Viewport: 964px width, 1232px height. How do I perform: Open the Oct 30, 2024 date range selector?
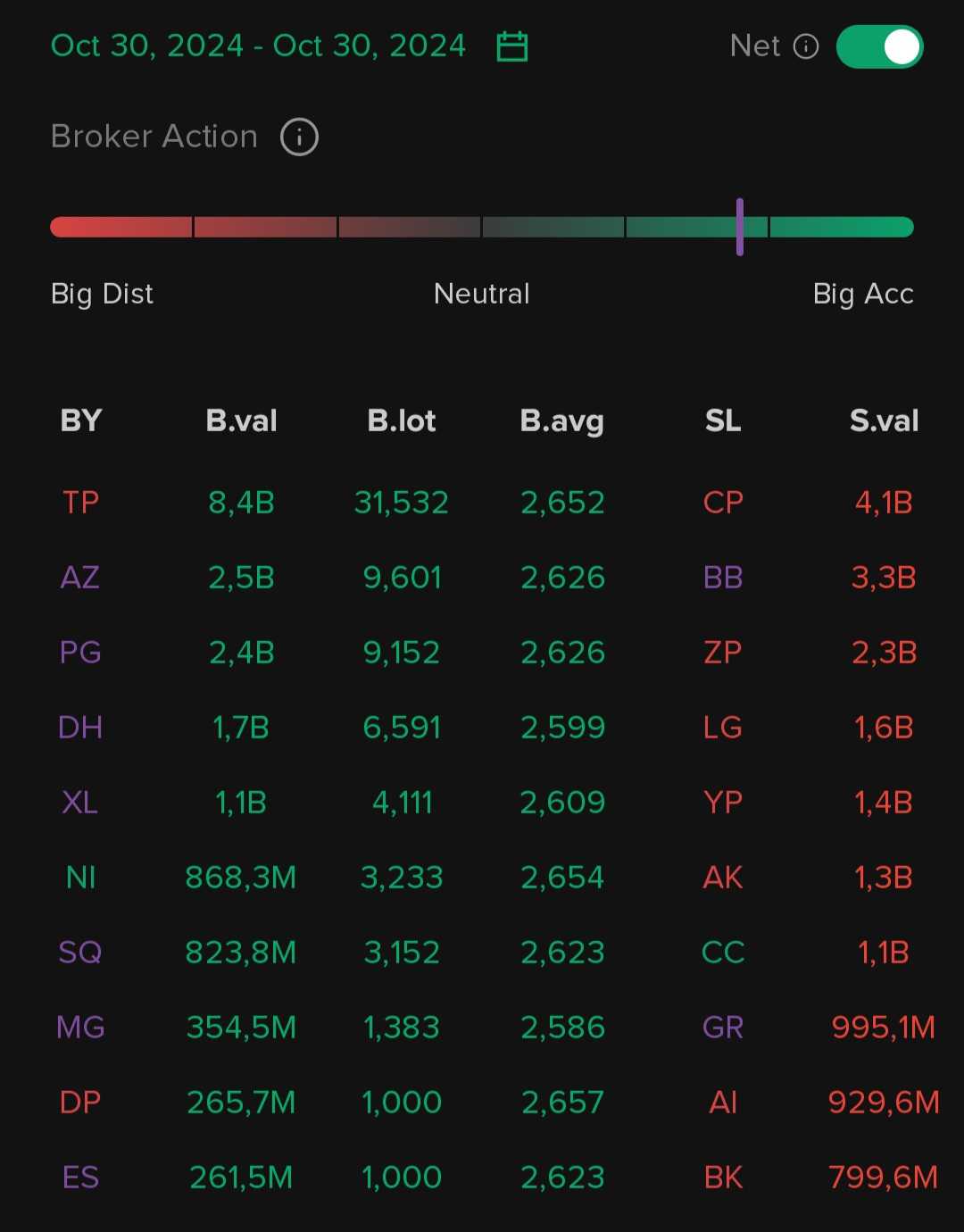pos(258,46)
